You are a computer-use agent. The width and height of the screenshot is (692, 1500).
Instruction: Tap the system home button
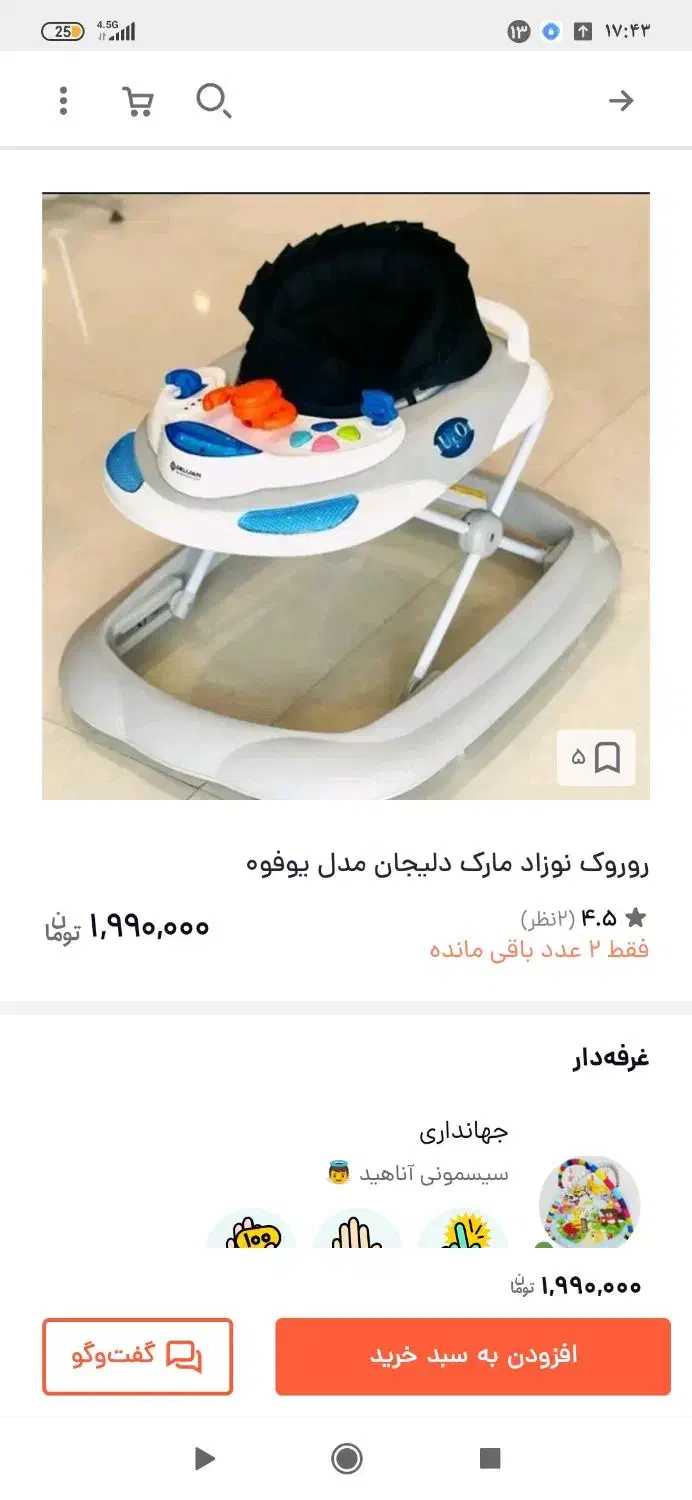(x=347, y=1459)
